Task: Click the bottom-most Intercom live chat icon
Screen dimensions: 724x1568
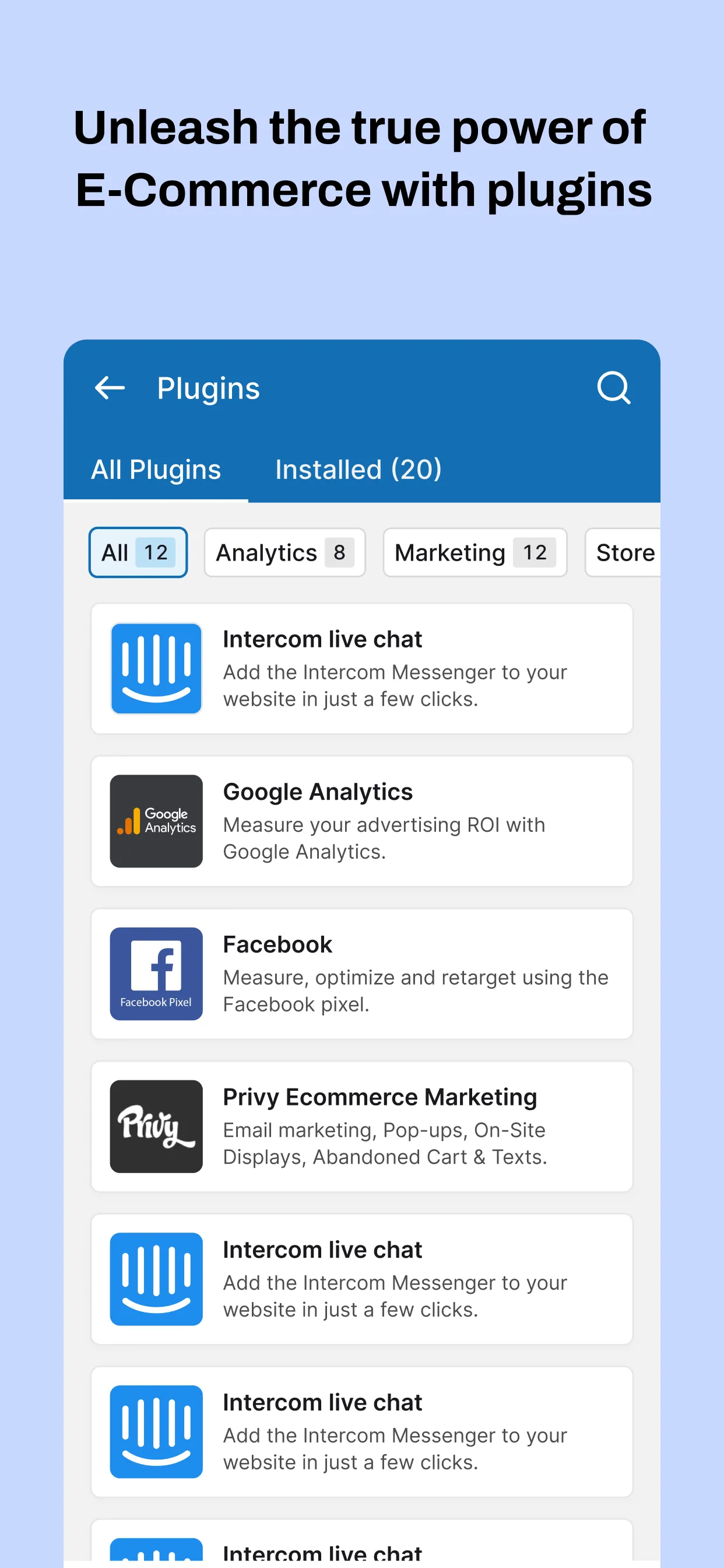Action: pyautogui.click(x=156, y=1433)
